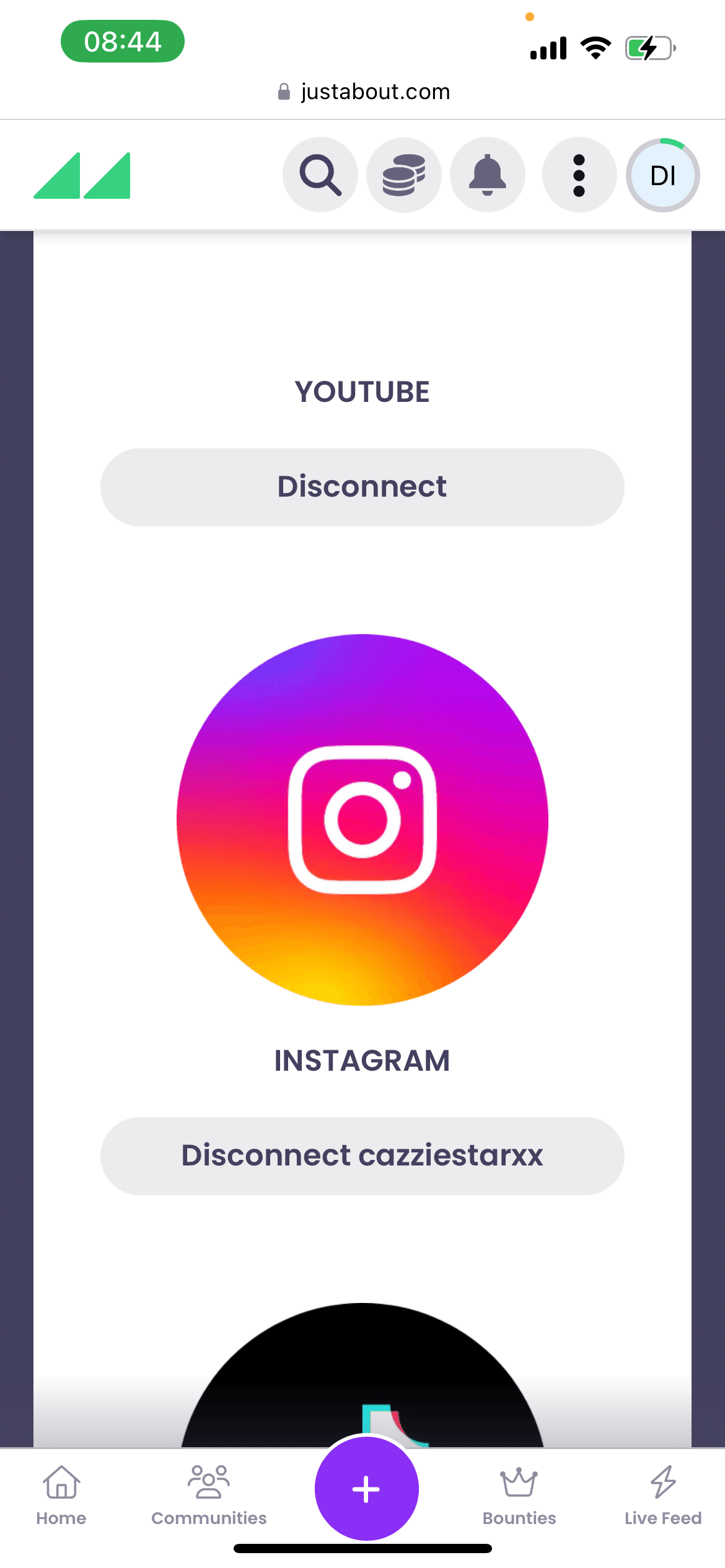Go to the Home tab
725x1568 pixels.
(61, 1494)
